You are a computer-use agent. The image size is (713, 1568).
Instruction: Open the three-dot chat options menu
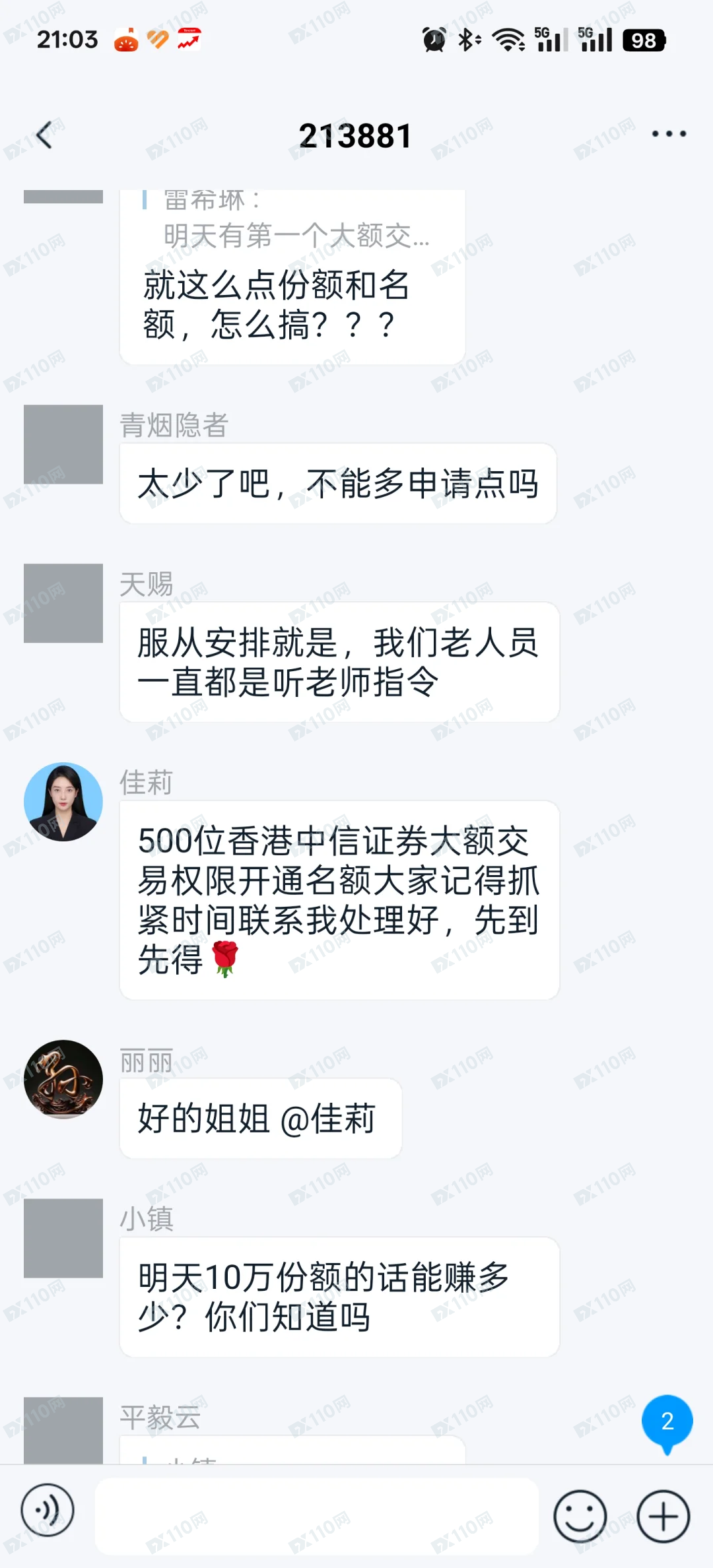click(x=668, y=134)
